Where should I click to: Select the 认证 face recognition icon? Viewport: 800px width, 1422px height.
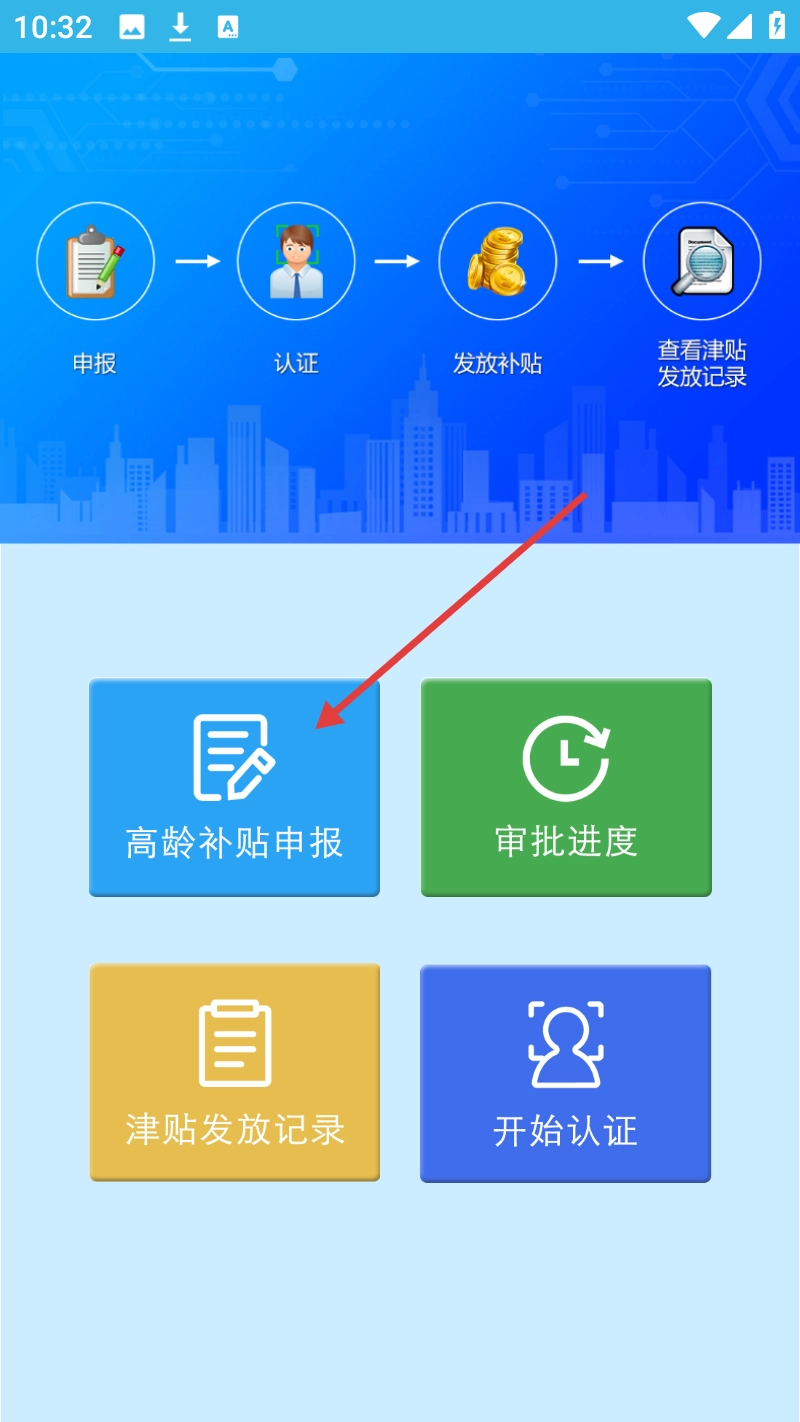[x=296, y=260]
